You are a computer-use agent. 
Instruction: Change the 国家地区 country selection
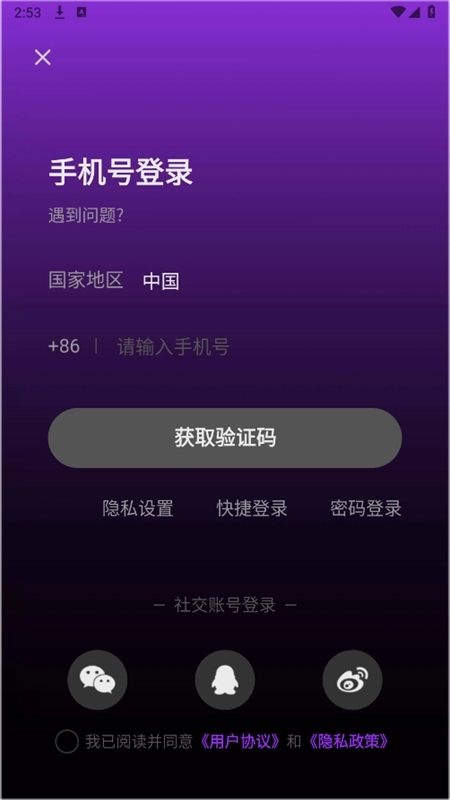click(x=161, y=281)
